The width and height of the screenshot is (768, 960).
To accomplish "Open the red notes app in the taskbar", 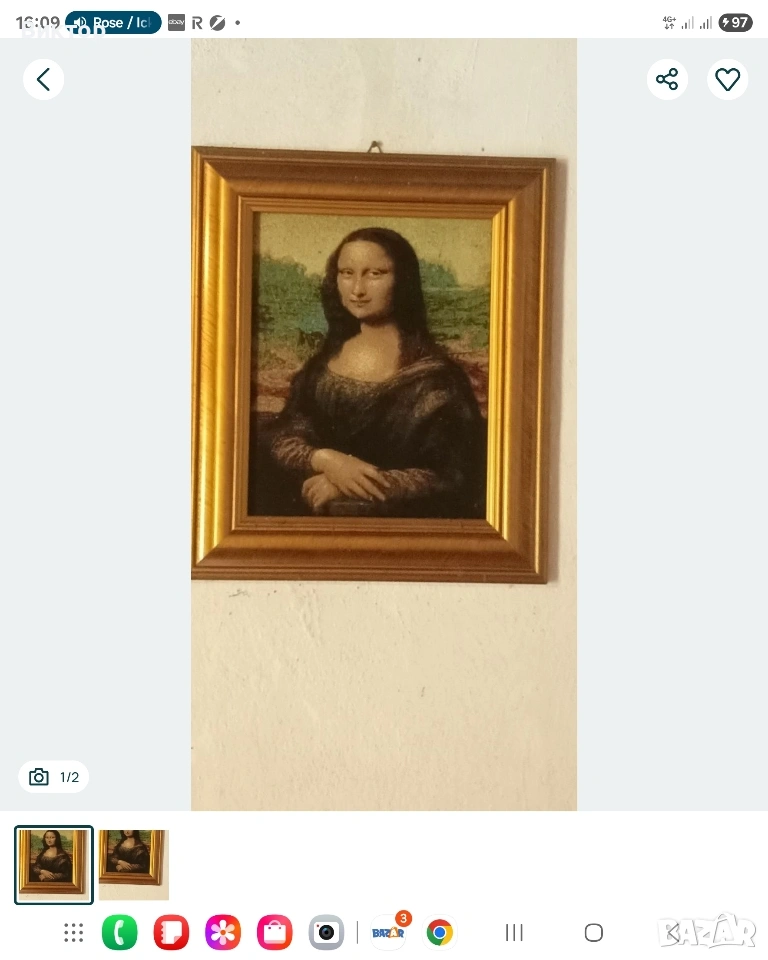I will pyautogui.click(x=171, y=932).
